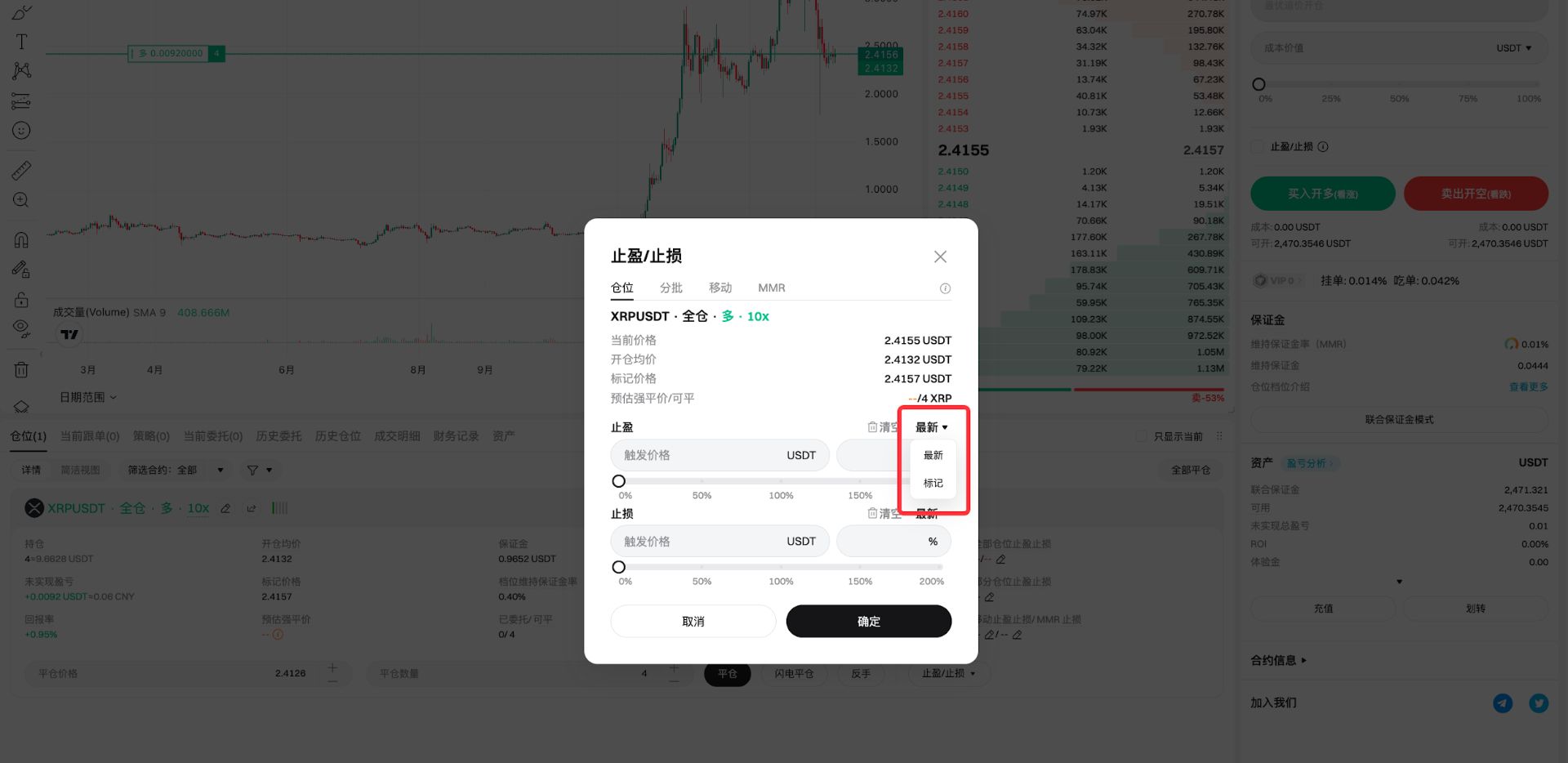1568x763 pixels.
Task: Confirm with the 确定 button
Action: pos(868,622)
